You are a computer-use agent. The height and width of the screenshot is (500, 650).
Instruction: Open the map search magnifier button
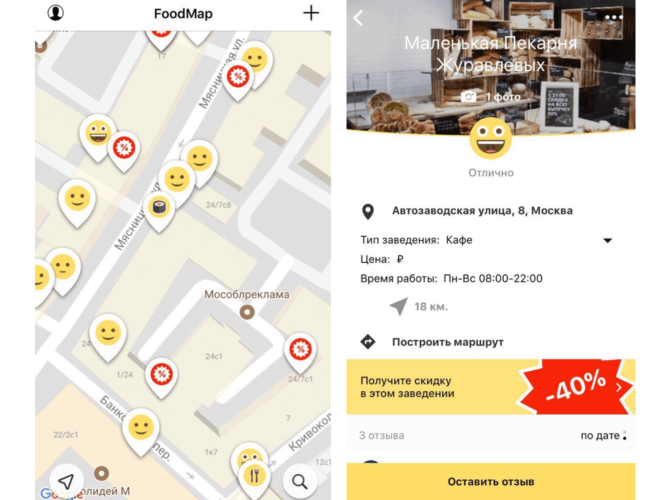(x=299, y=480)
